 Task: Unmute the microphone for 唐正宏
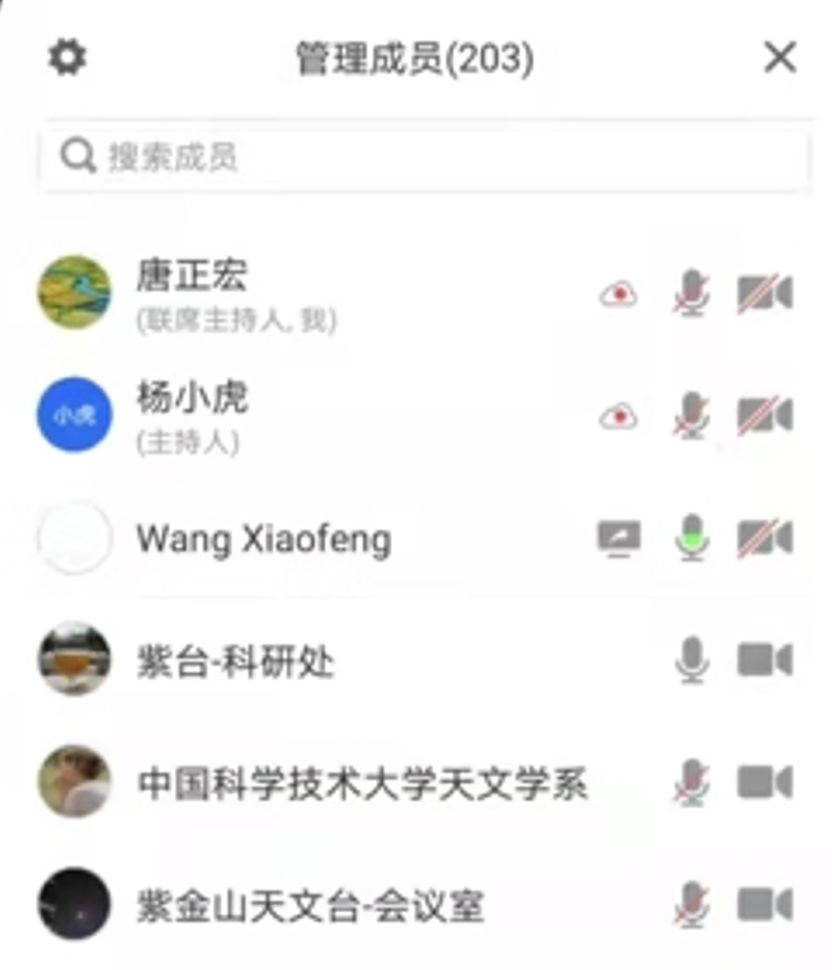tap(691, 294)
